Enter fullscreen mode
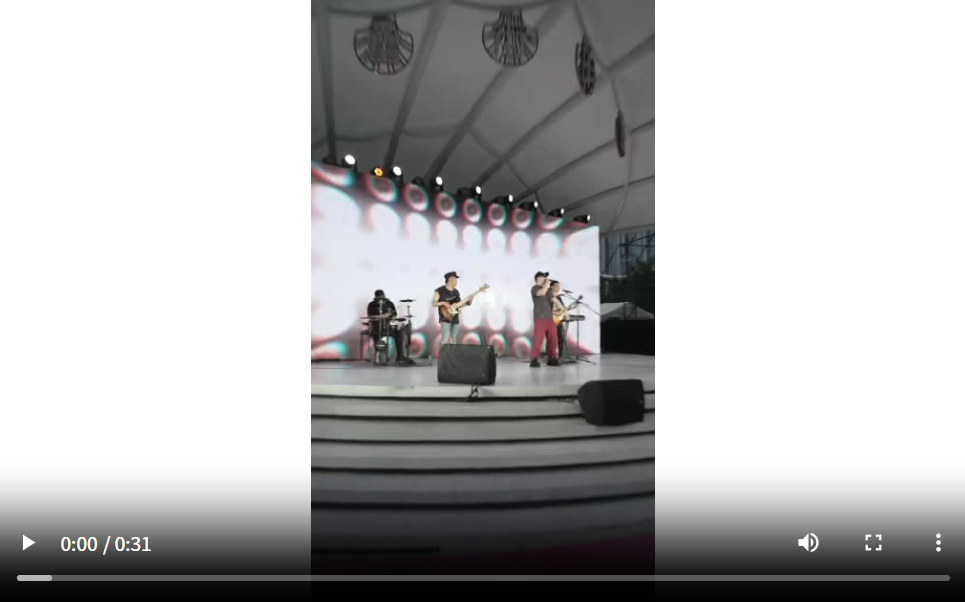This screenshot has height=602, width=965. pyautogui.click(x=873, y=543)
